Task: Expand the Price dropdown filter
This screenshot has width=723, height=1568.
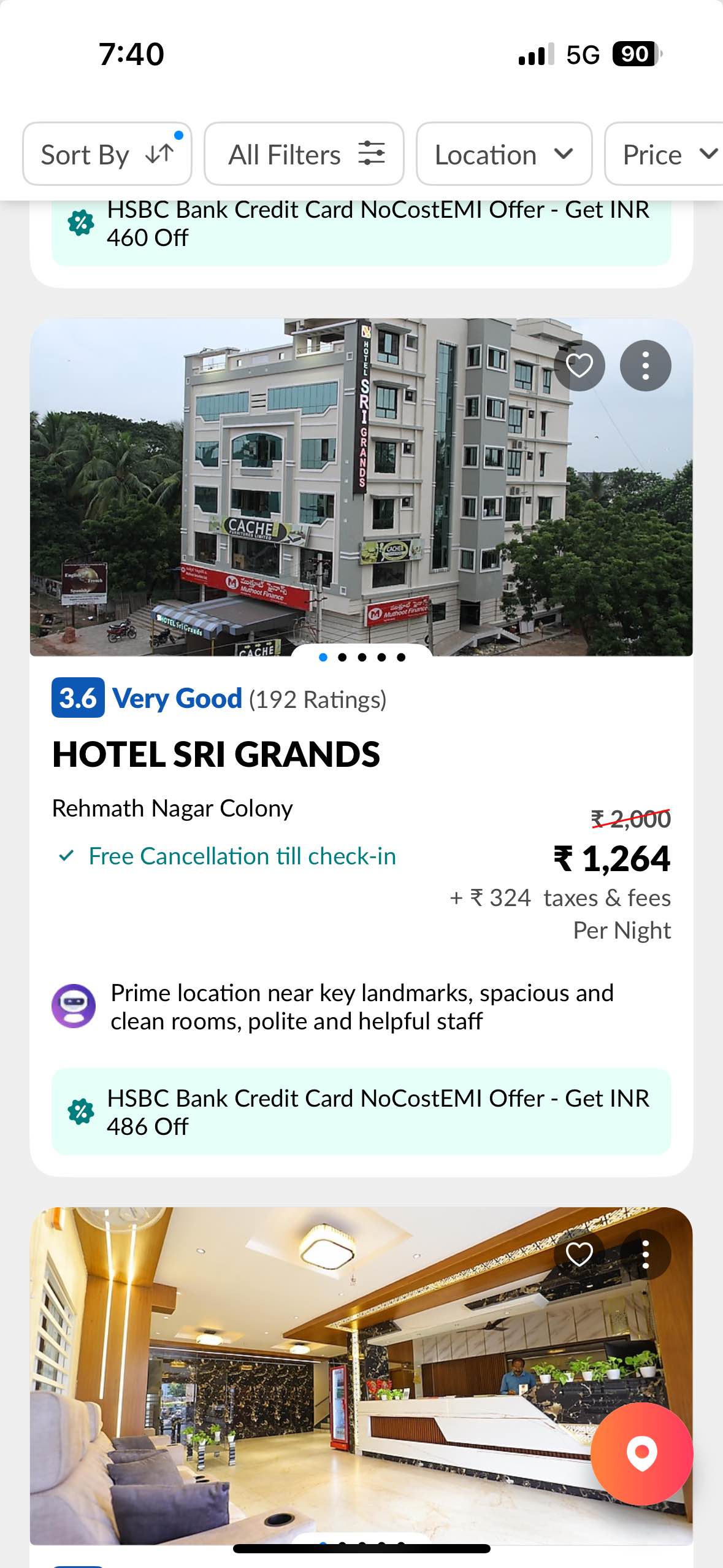Action: point(665,154)
